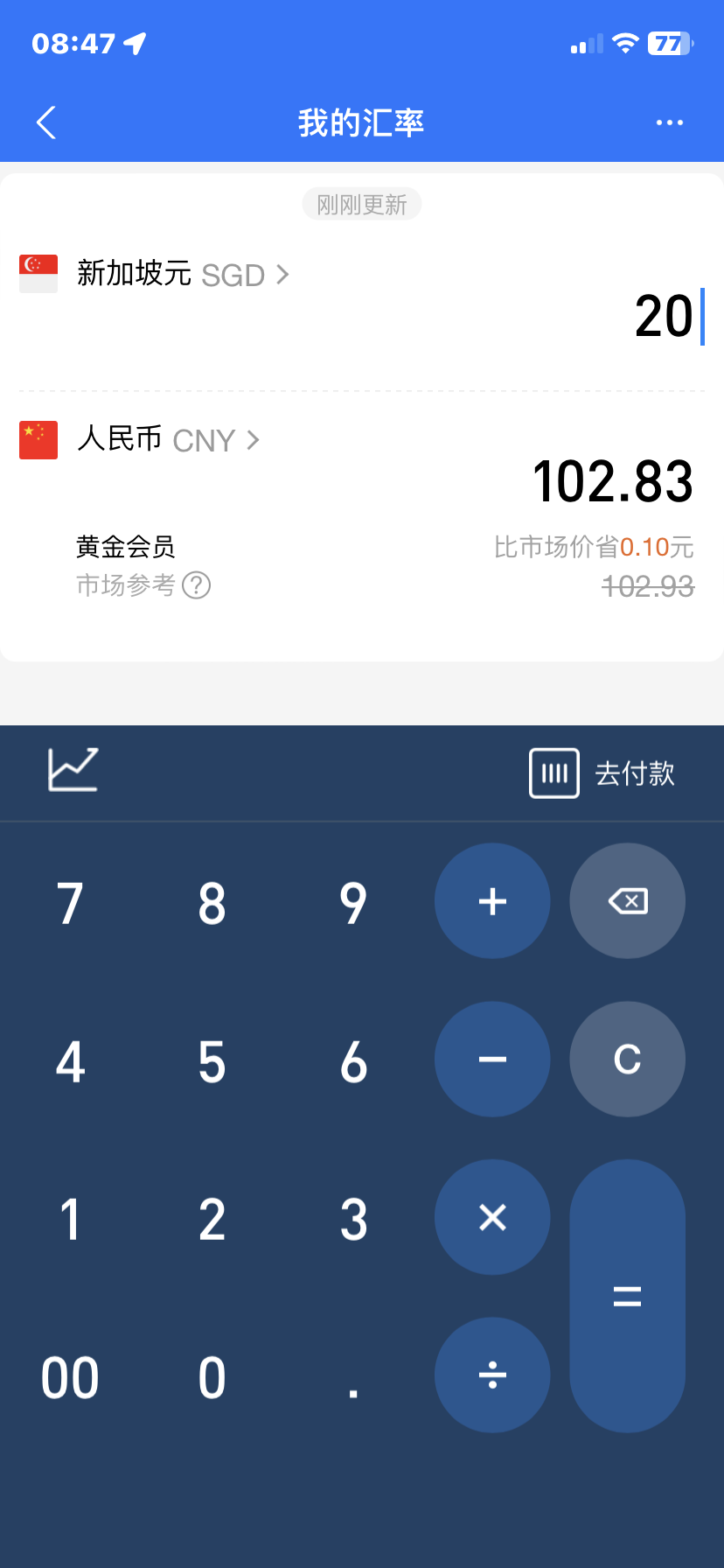Change the 新加坡元 SGD source currency
This screenshot has width=724, height=1568.
(x=182, y=275)
